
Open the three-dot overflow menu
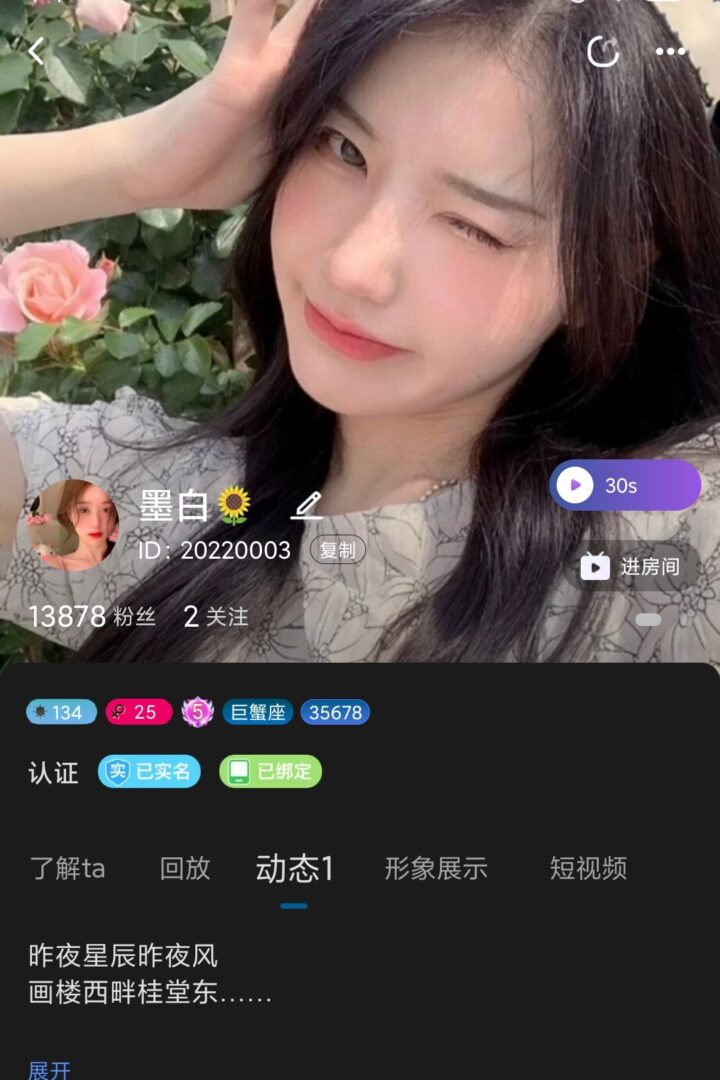[671, 51]
